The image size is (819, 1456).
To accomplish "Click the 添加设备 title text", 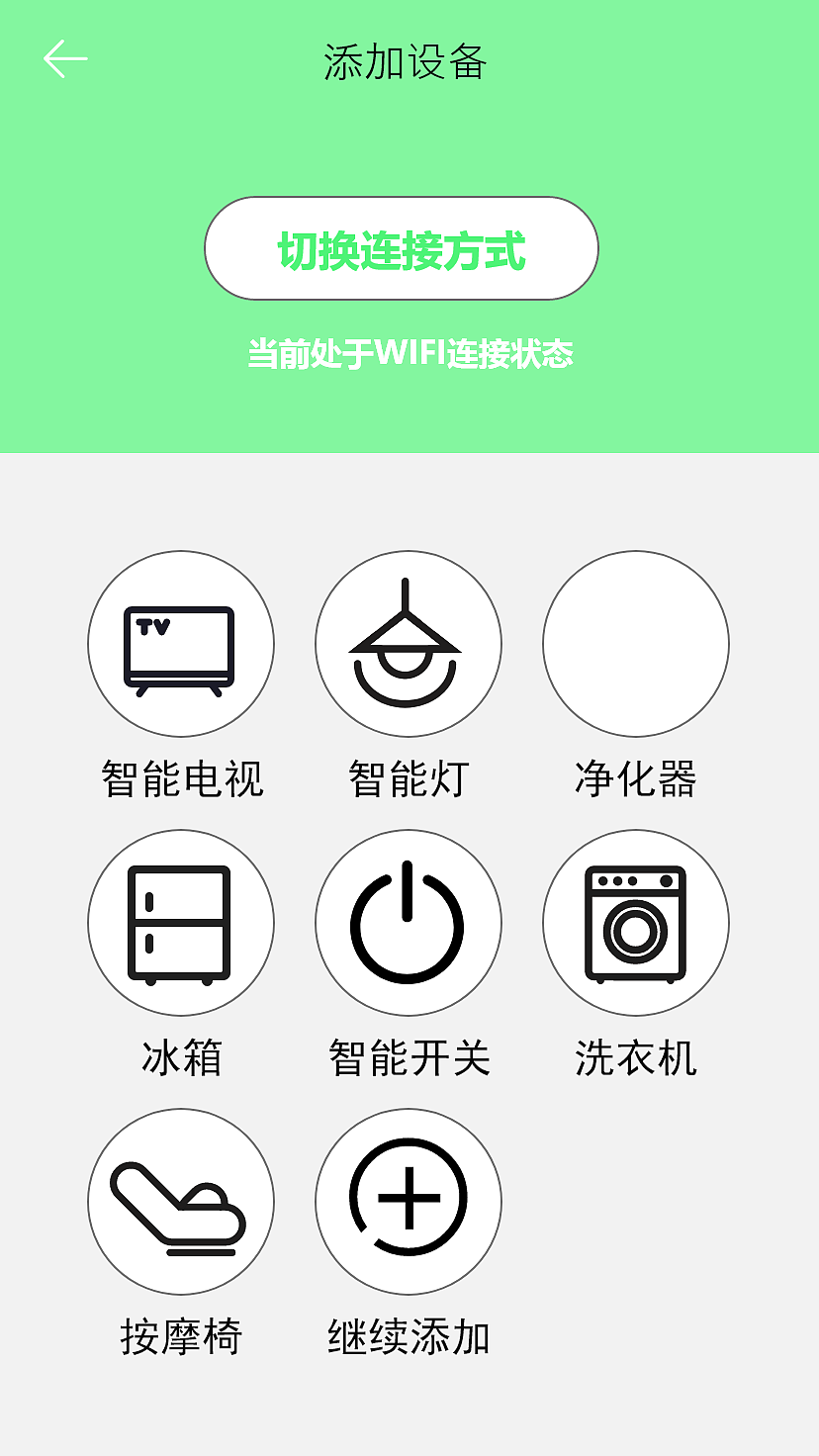I will point(409,61).
